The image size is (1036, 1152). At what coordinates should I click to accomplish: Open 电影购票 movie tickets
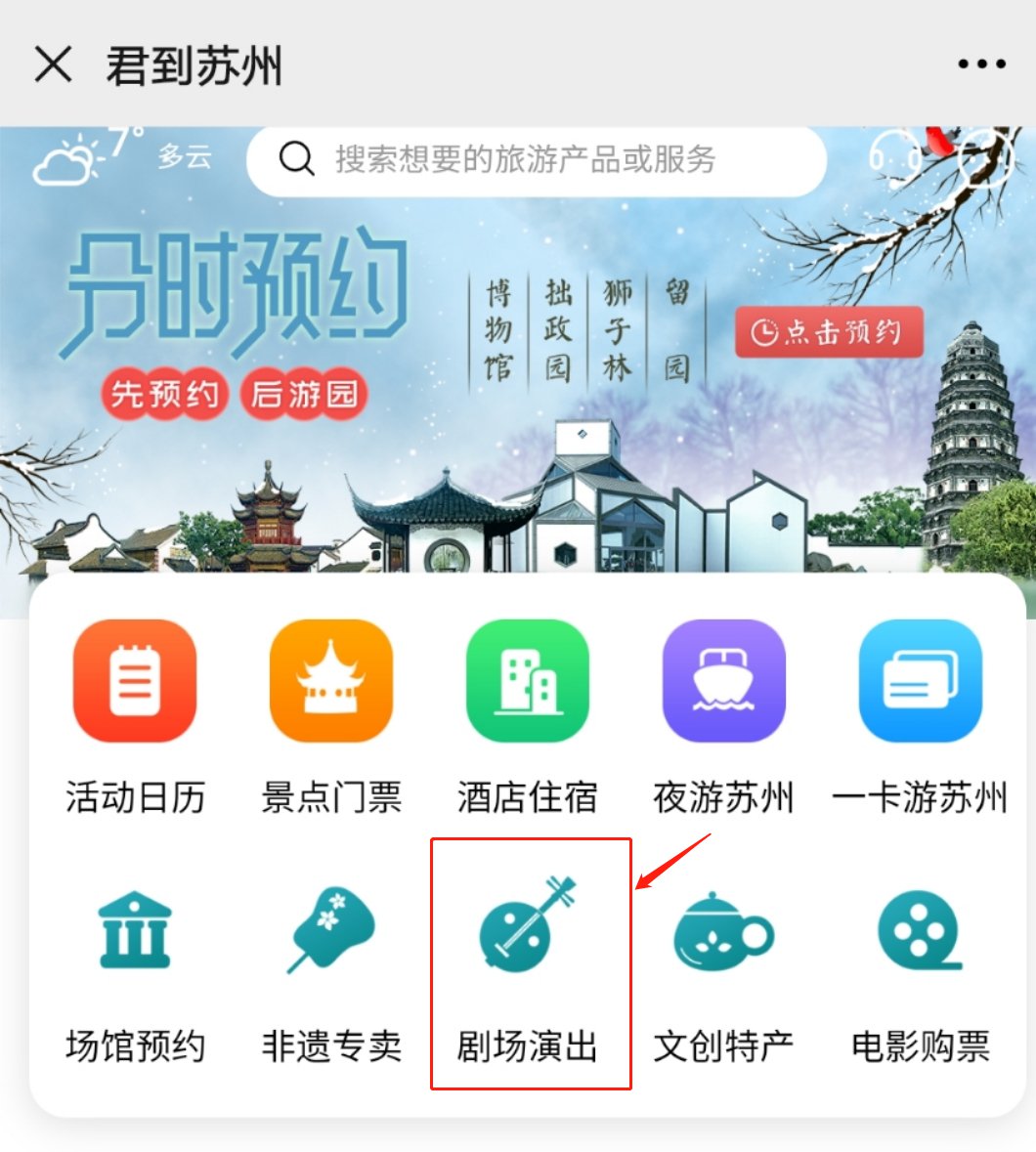[920, 967]
